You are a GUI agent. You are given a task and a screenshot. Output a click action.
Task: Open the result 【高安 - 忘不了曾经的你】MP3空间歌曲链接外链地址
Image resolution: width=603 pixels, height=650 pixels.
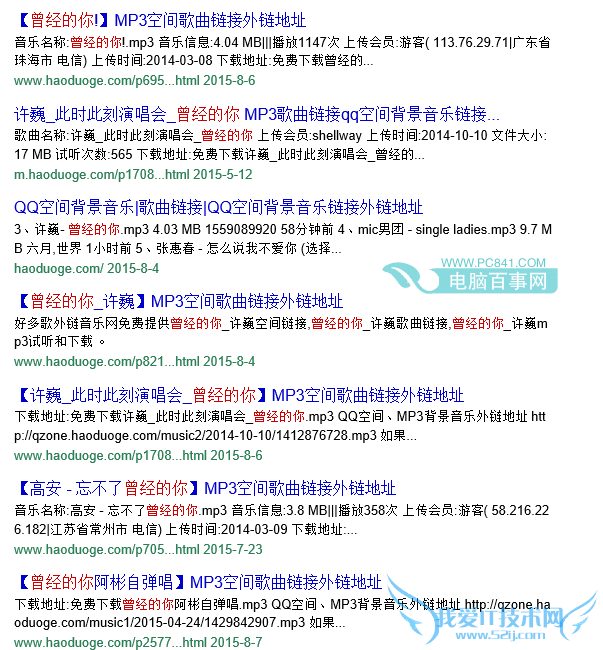pyautogui.click(x=204, y=489)
